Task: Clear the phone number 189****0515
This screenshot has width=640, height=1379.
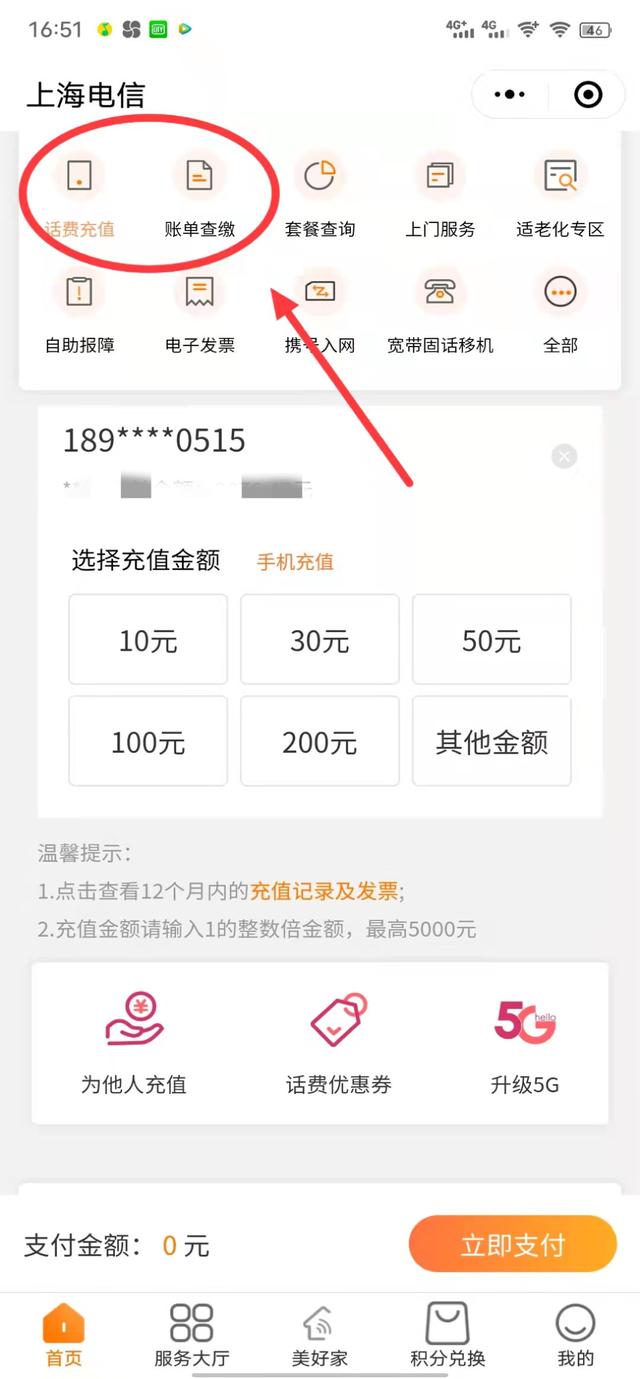Action: click(565, 457)
